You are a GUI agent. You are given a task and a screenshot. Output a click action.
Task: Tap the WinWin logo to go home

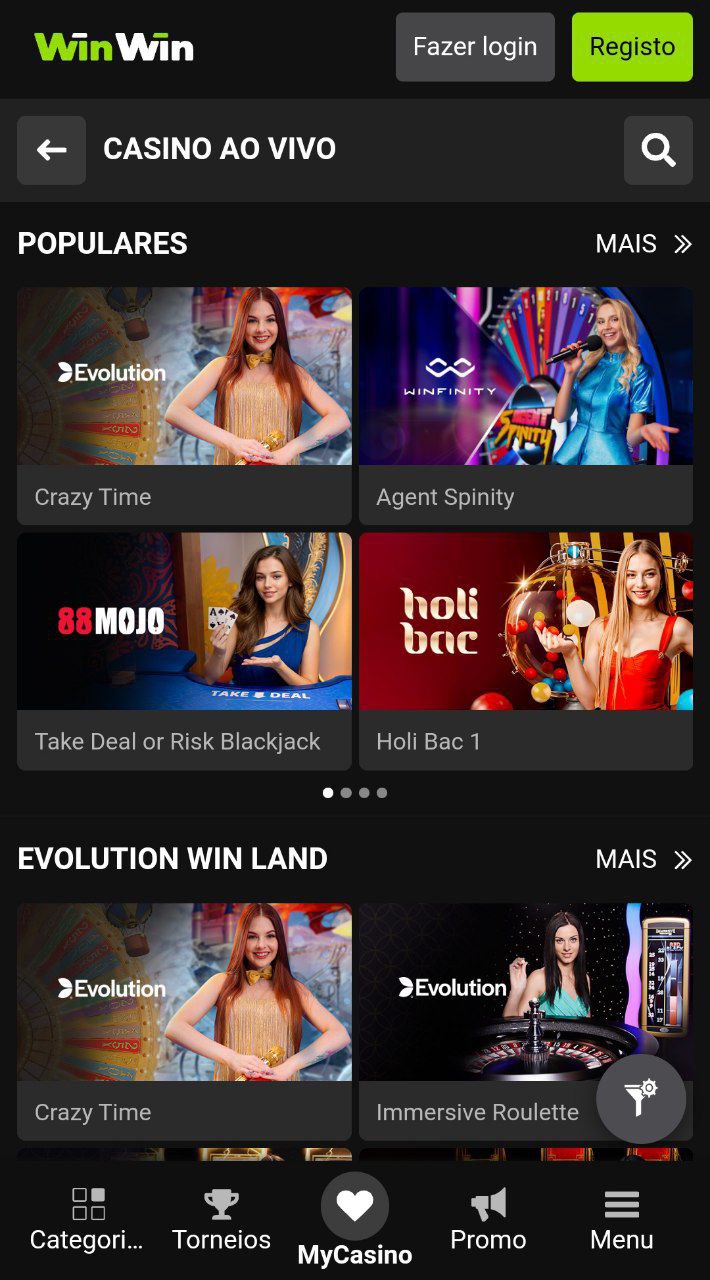[114, 47]
